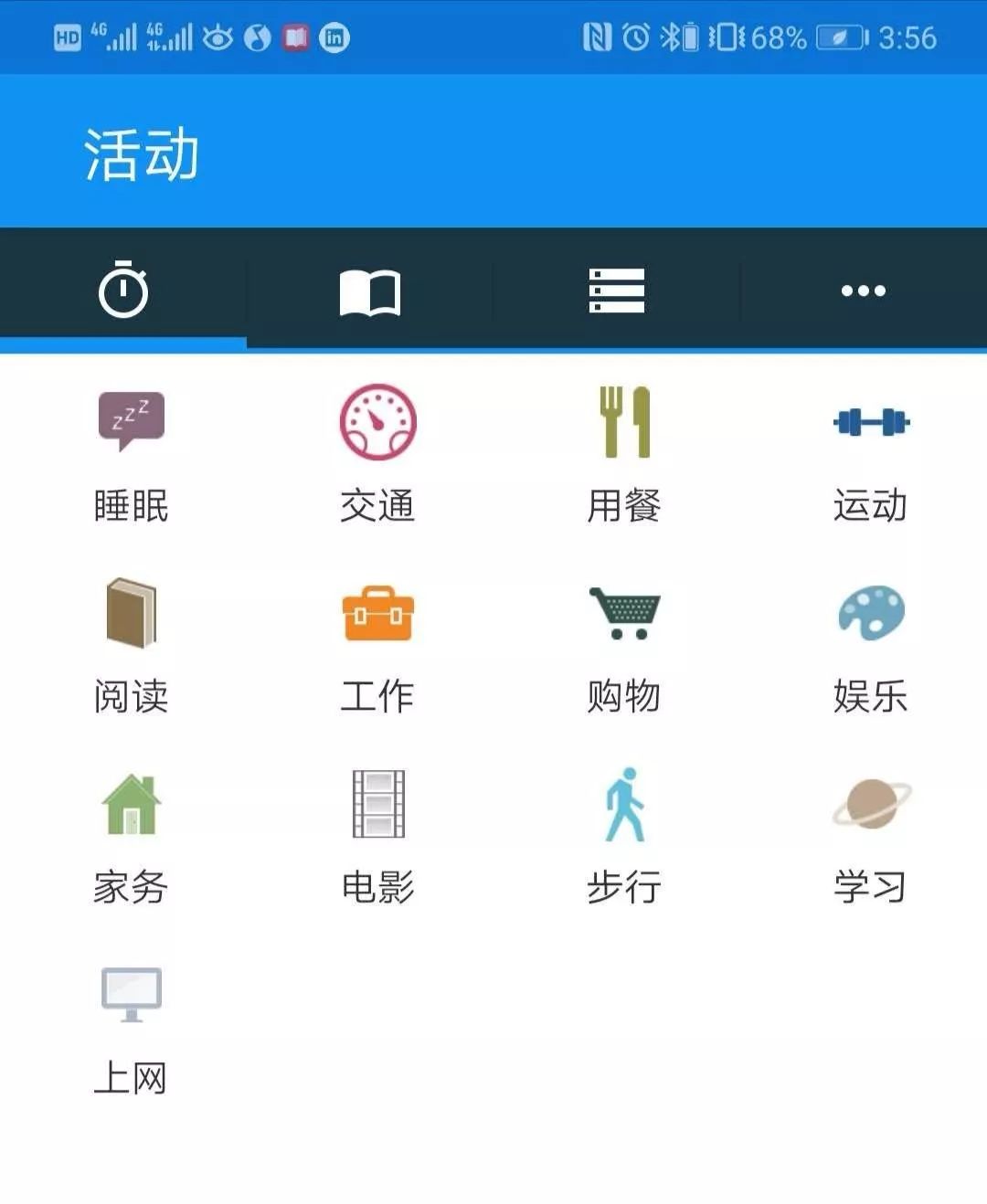The image size is (987, 1204).
Task: Tap the 活动 title bar text
Action: click(142, 153)
